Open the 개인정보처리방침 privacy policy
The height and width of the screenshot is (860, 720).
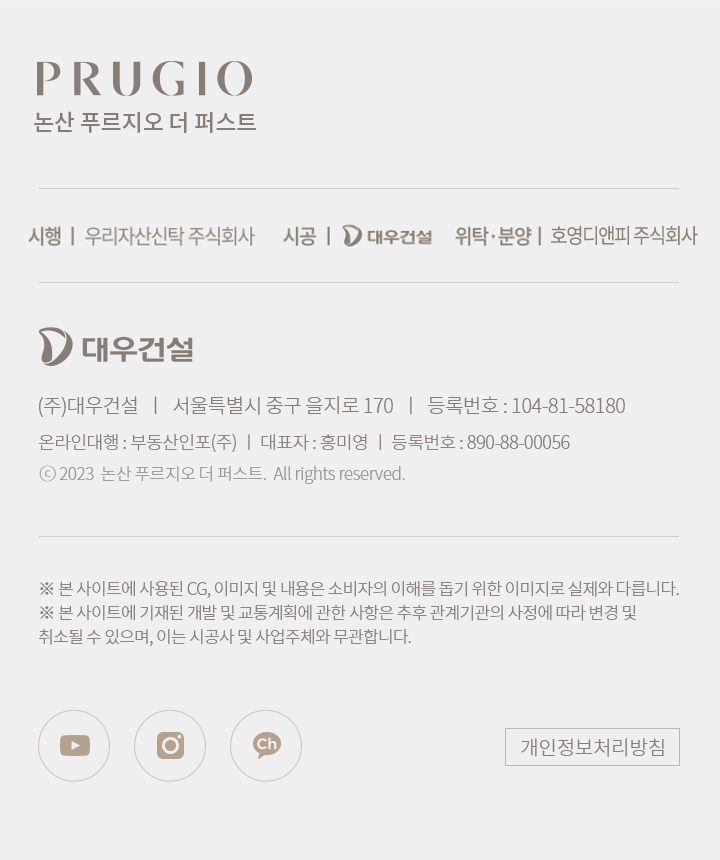coord(592,747)
